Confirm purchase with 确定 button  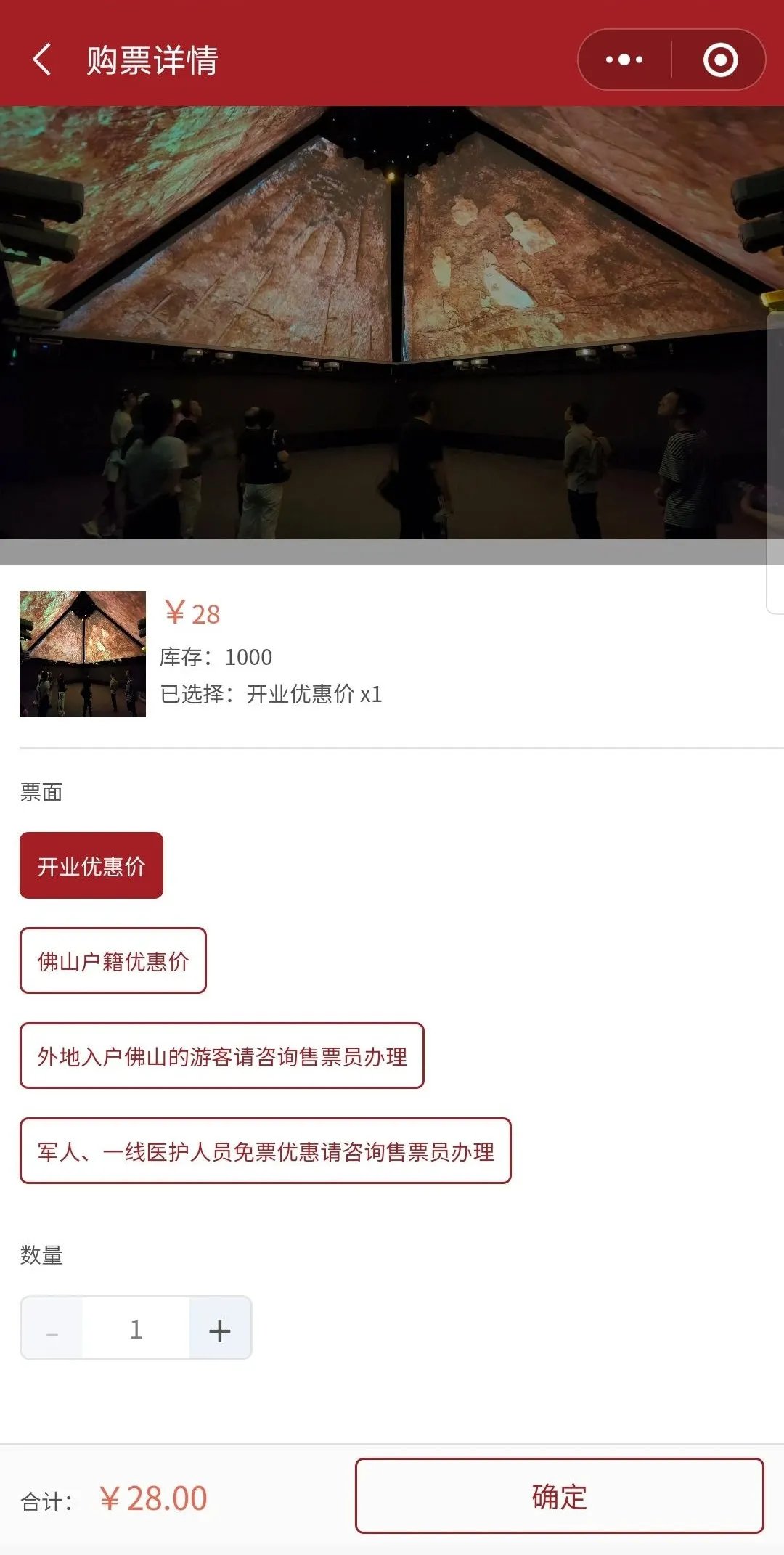tap(559, 1496)
